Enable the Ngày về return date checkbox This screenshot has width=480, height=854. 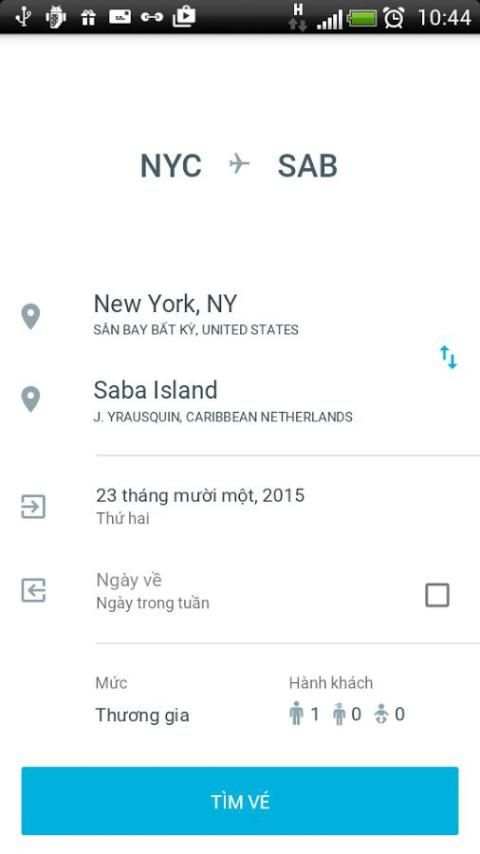(x=437, y=595)
